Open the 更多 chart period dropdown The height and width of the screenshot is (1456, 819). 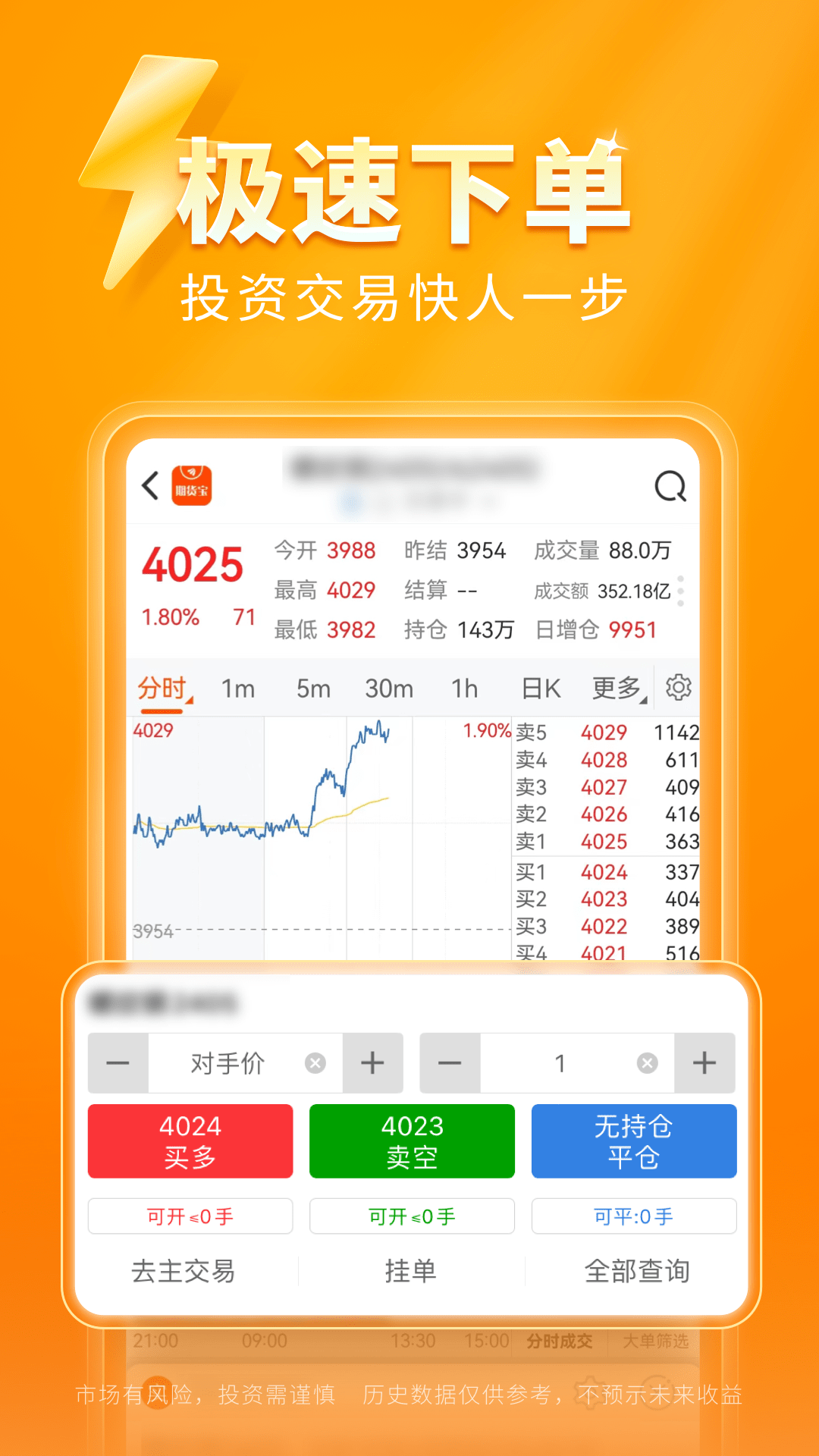pyautogui.click(x=616, y=689)
